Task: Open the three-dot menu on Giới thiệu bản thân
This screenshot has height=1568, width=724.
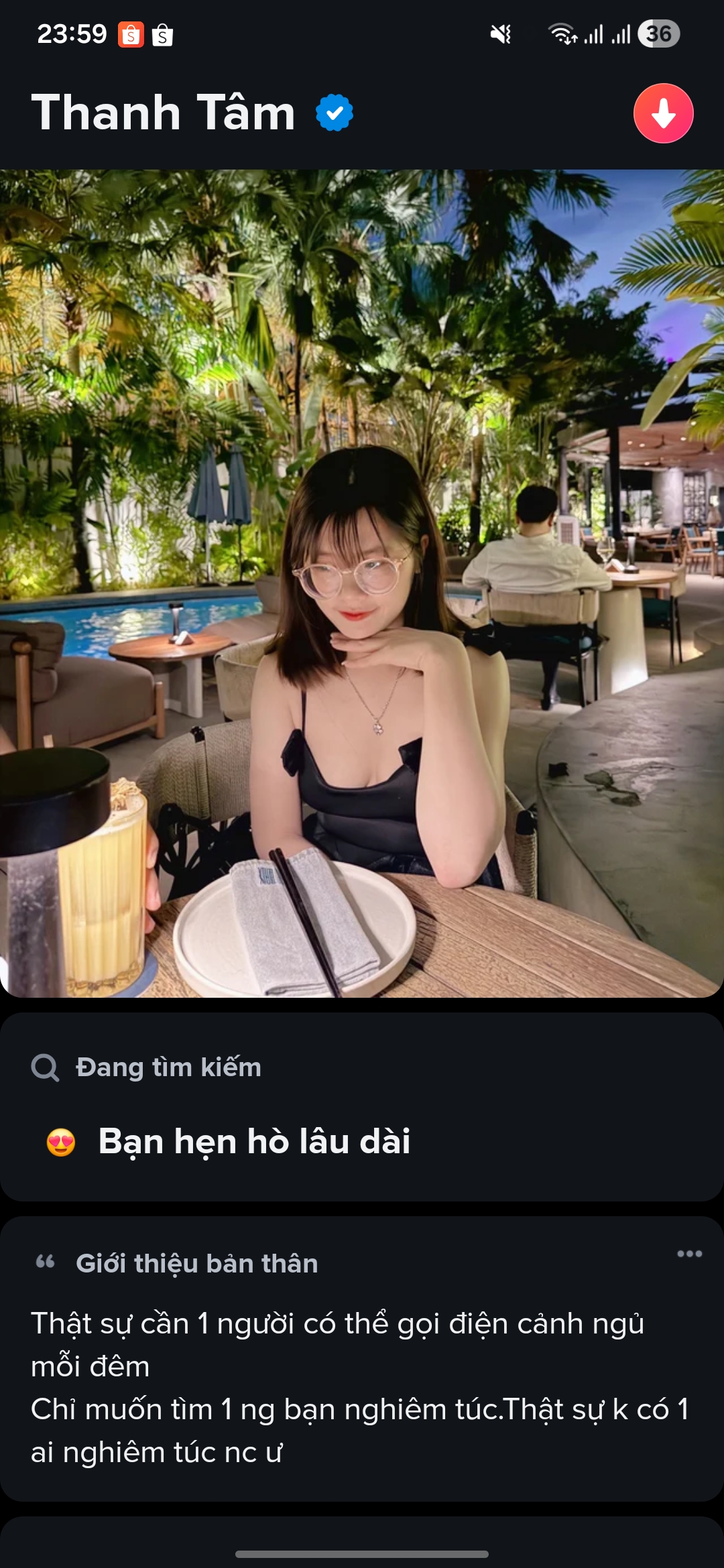Action: pyautogui.click(x=689, y=1254)
